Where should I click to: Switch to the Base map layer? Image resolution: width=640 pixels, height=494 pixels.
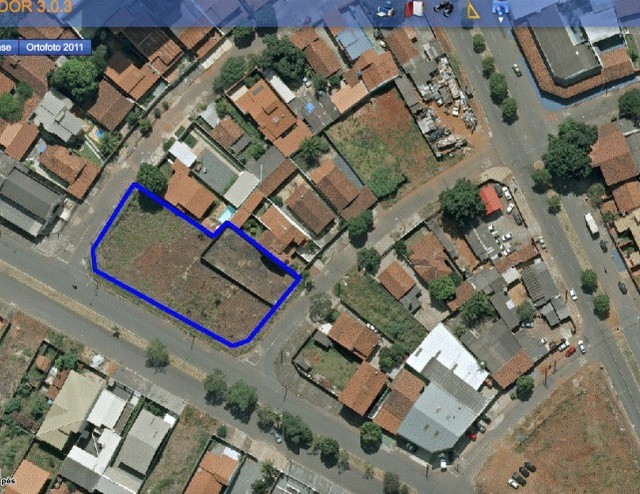7,47
